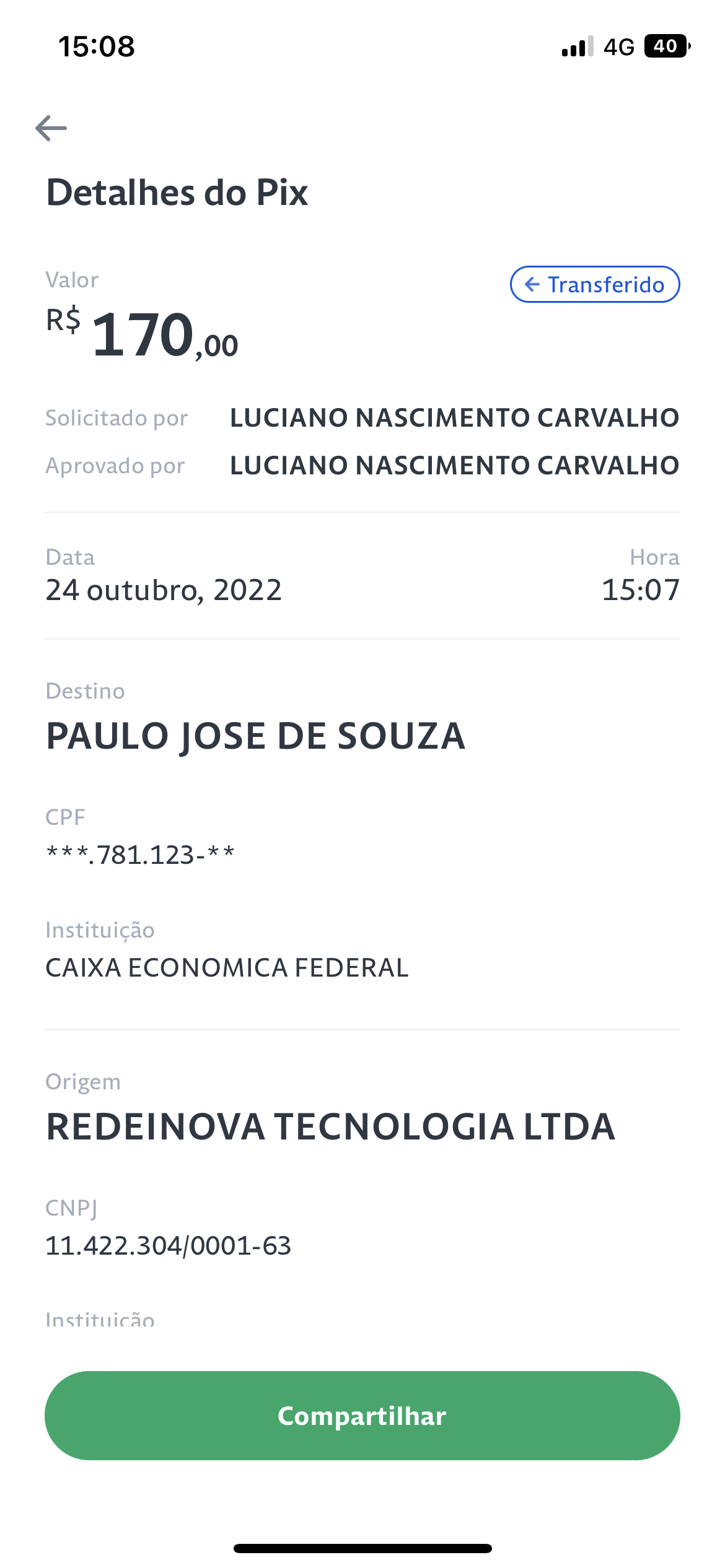
Task: Tap the Compartilhar button
Action: (x=362, y=1416)
